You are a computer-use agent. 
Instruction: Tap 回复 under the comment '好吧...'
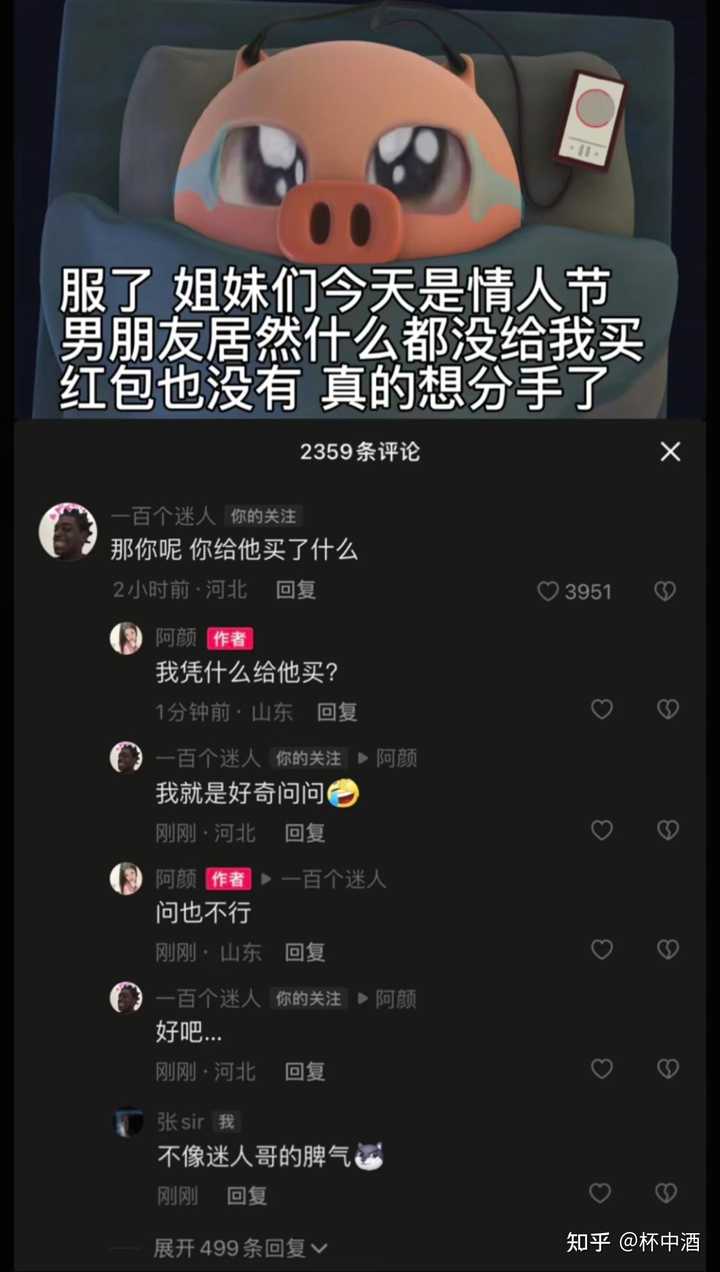point(304,1071)
